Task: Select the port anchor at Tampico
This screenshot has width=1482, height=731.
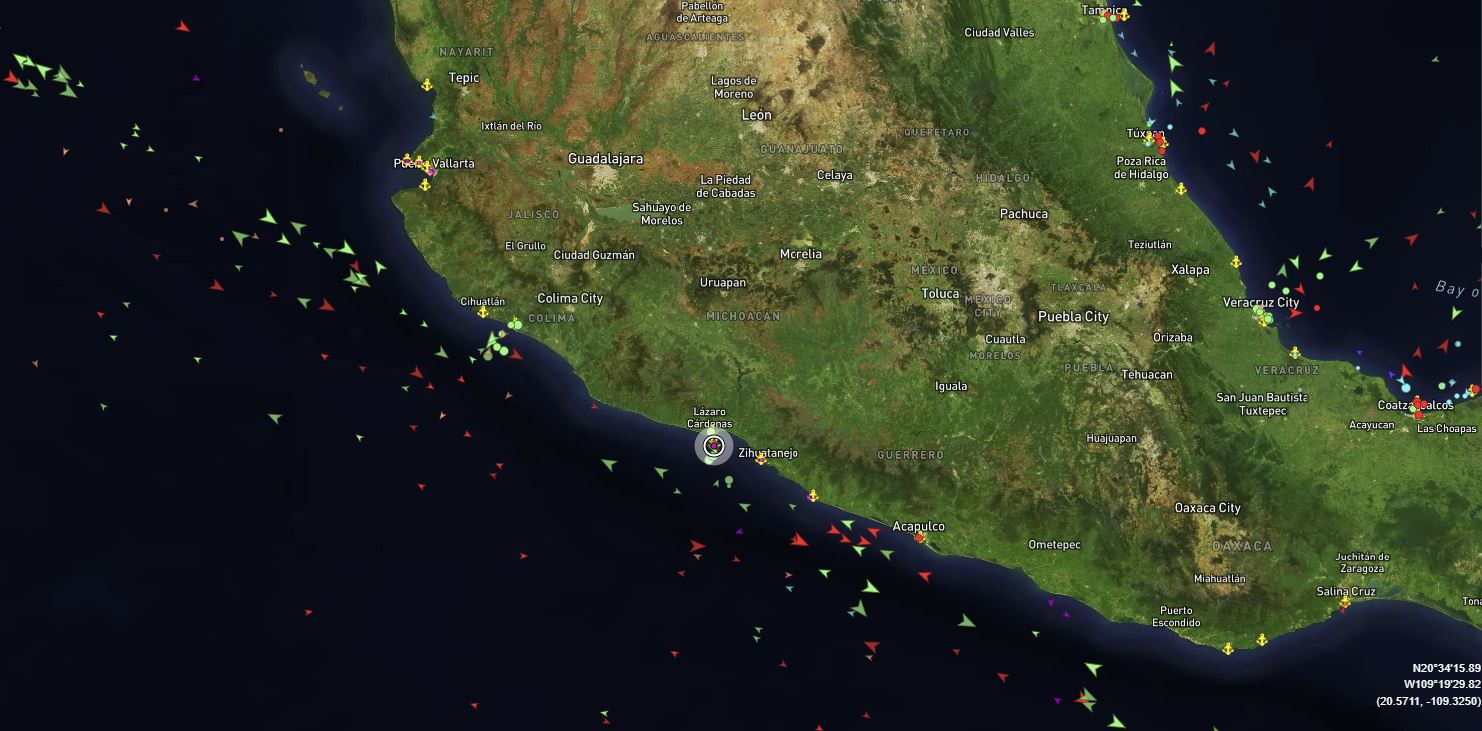Action: (1124, 15)
